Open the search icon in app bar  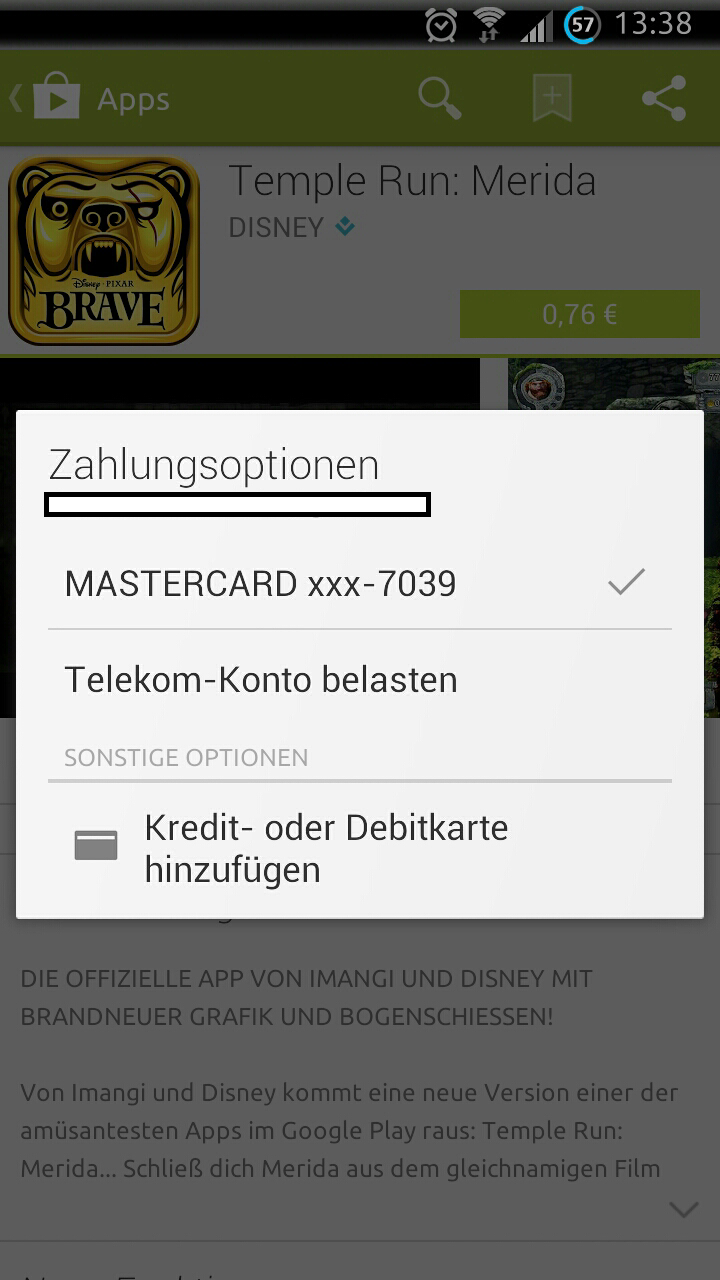point(439,99)
